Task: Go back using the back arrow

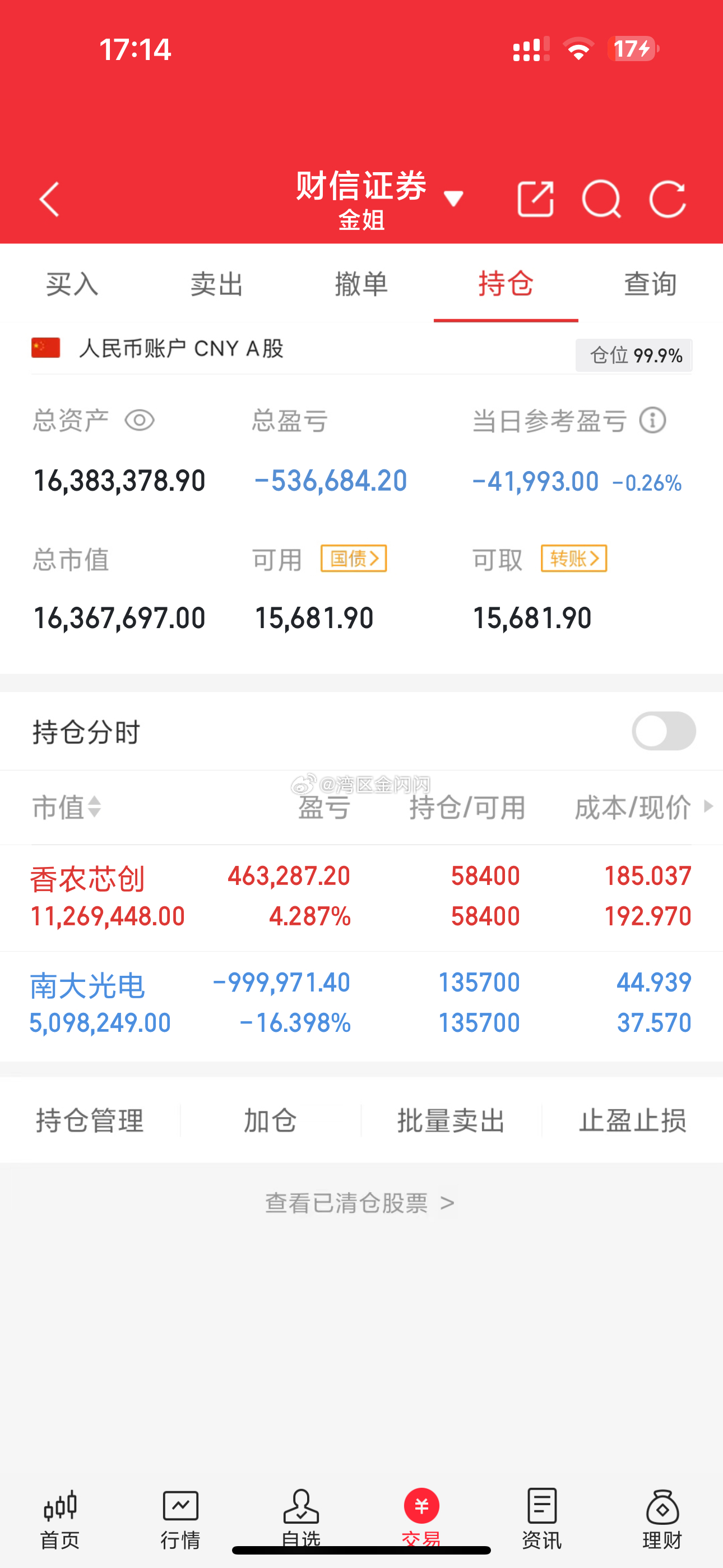Action: (49, 199)
